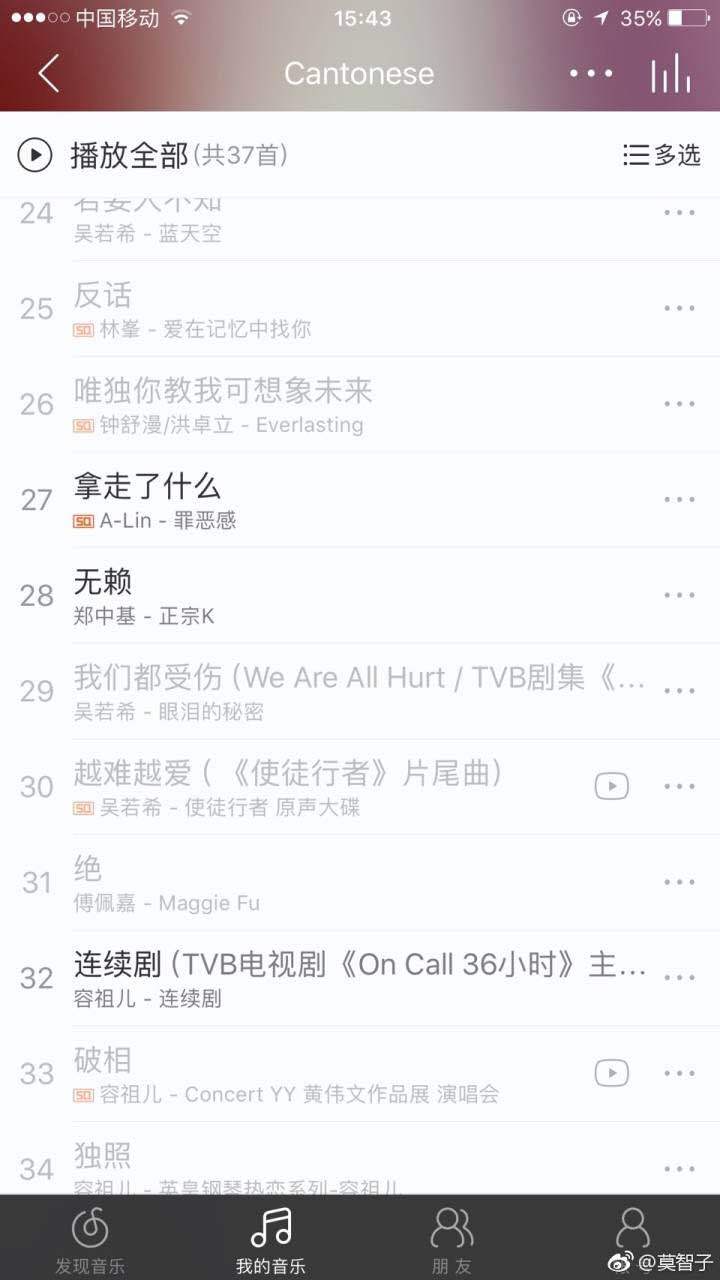Viewport: 720px width, 1280px height.
Task: Tap 多选 to select multiple songs
Action: pyautogui.click(x=662, y=155)
